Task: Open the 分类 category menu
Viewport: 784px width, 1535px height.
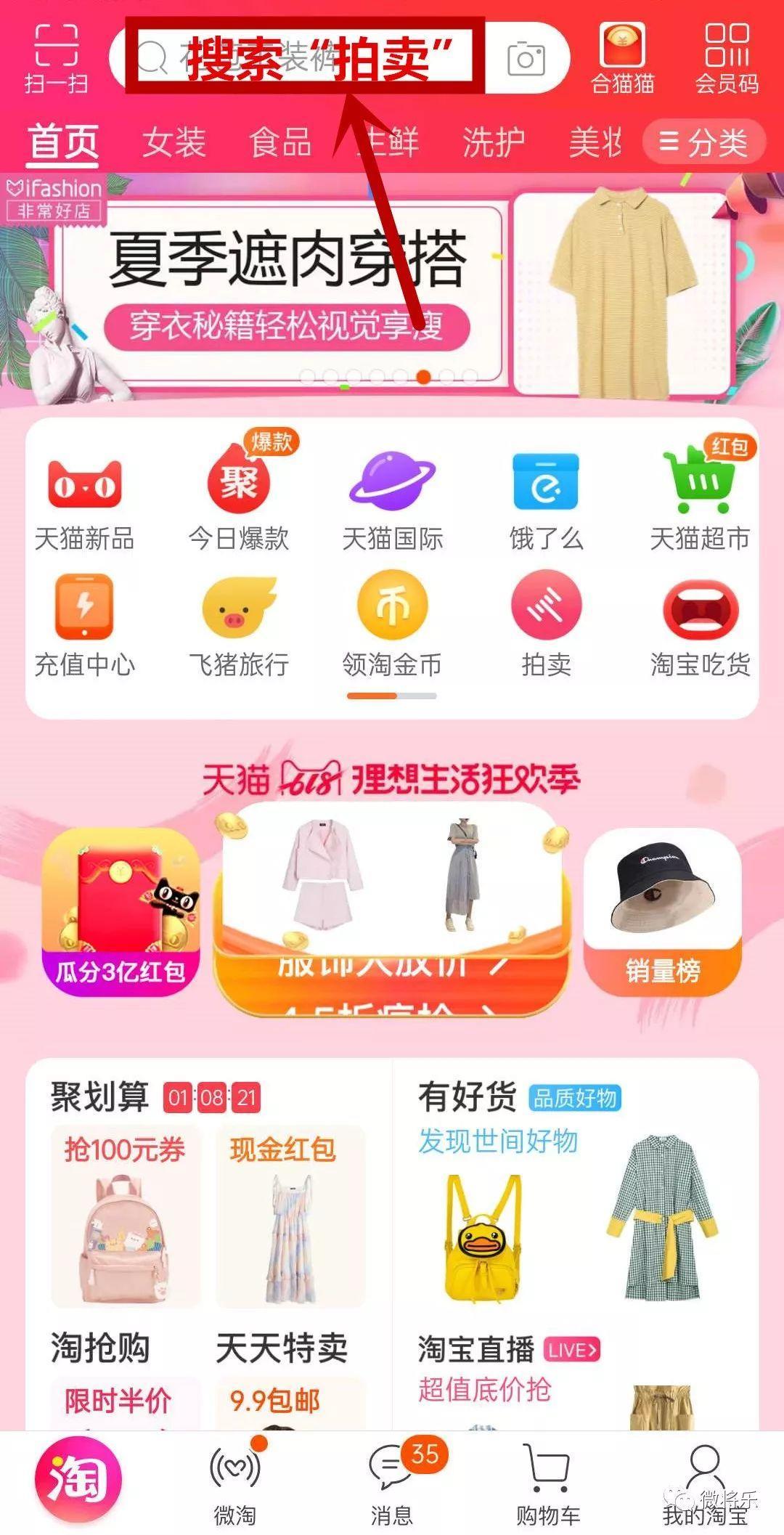Action: [703, 142]
